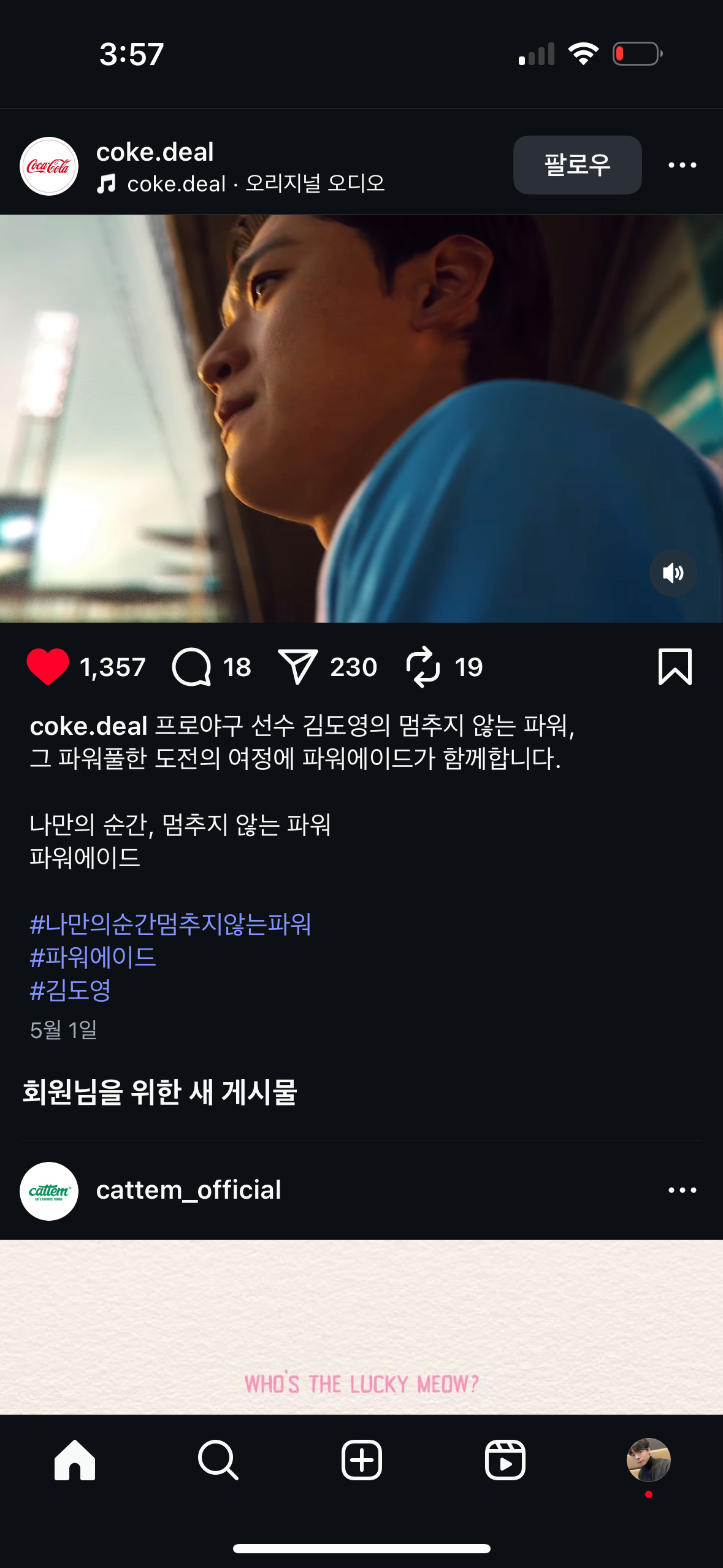The image size is (723, 1568).
Task: Open overflow menu on coke.deal post
Action: pos(682,165)
